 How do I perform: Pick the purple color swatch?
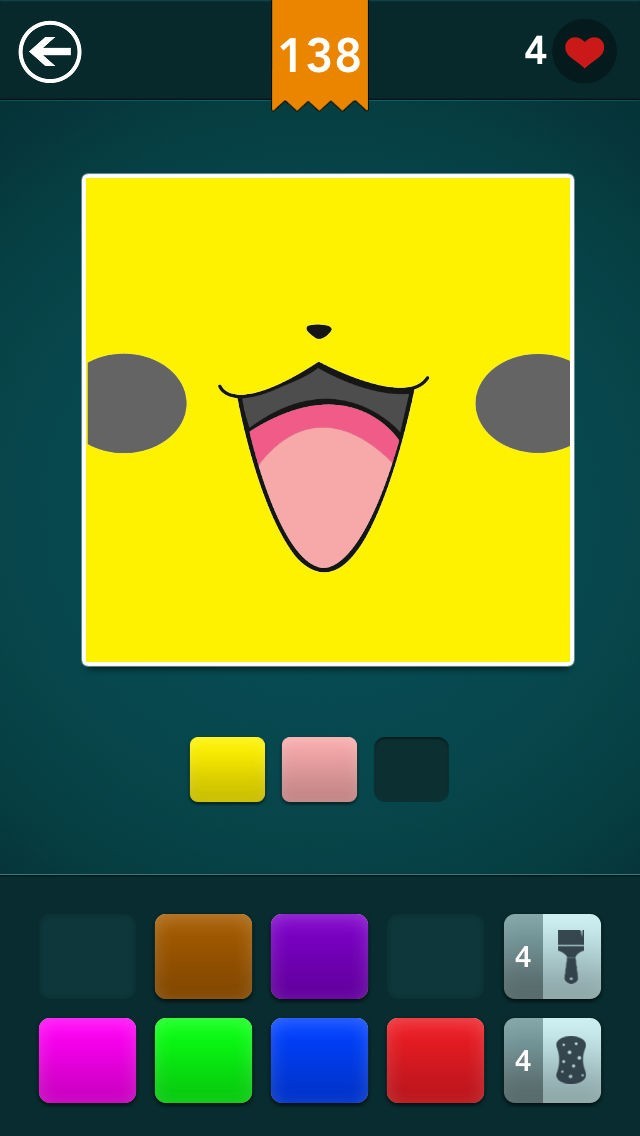click(x=319, y=956)
